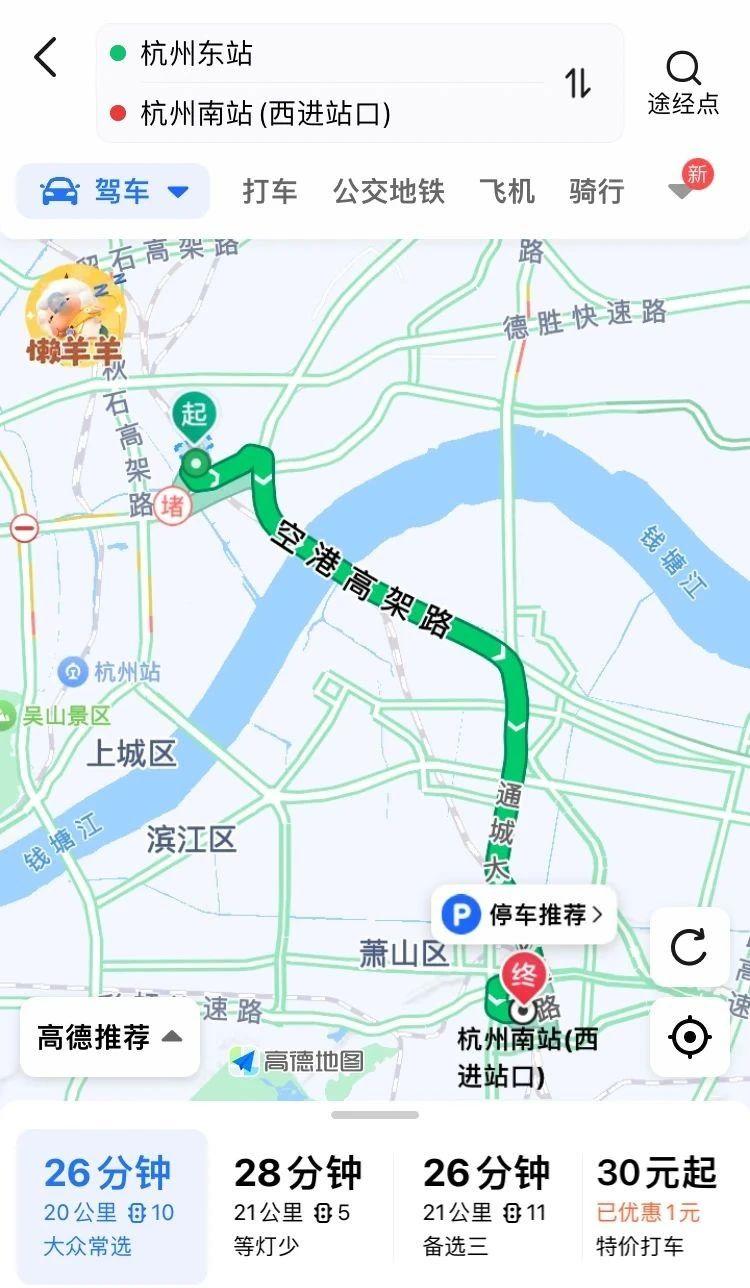This screenshot has height=1288, width=750.
Task: Edit the destination 杭州南站 (西进站口)
Action: pyautogui.click(x=300, y=113)
